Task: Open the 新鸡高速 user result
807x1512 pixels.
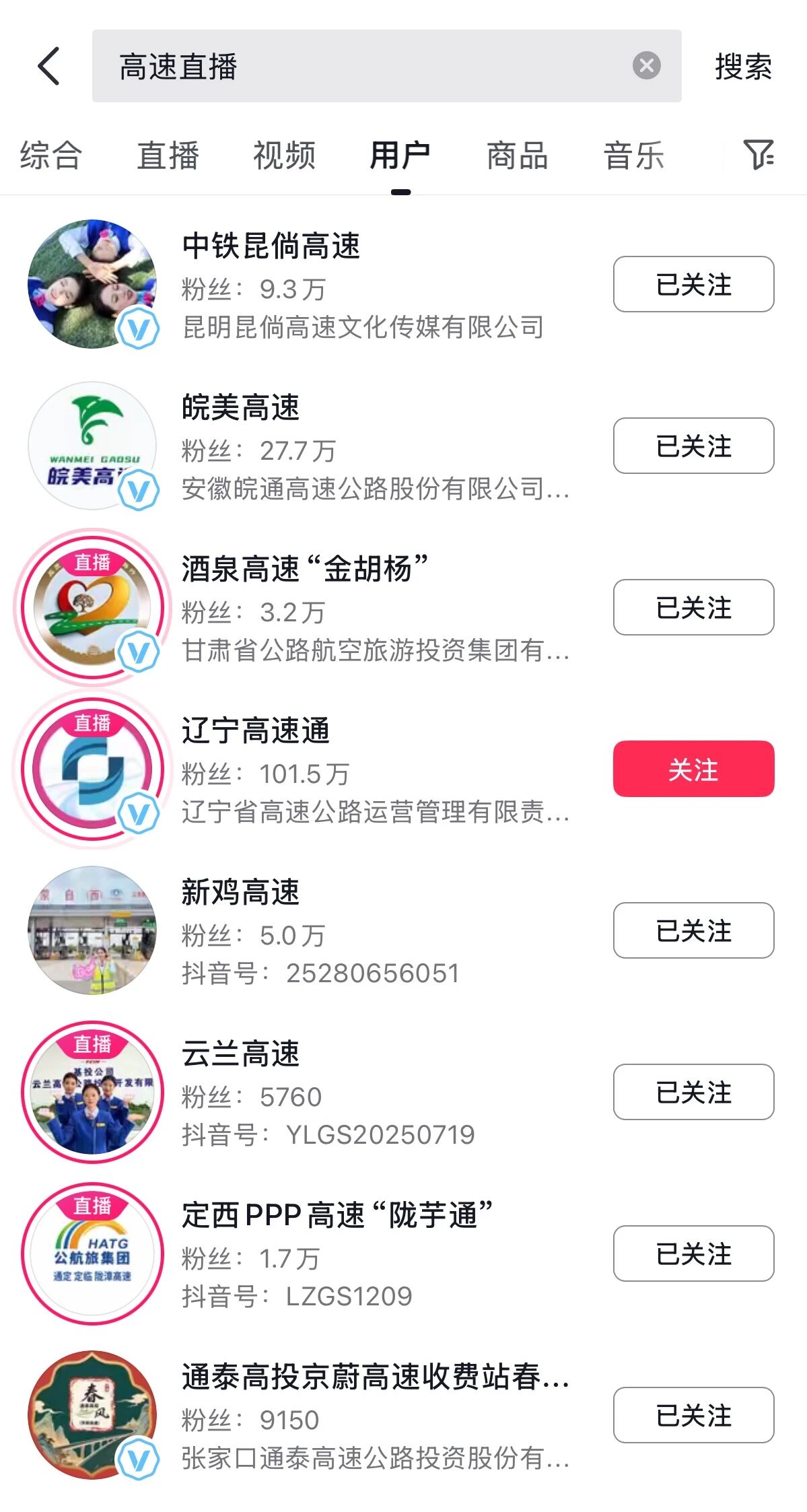Action: (x=240, y=892)
